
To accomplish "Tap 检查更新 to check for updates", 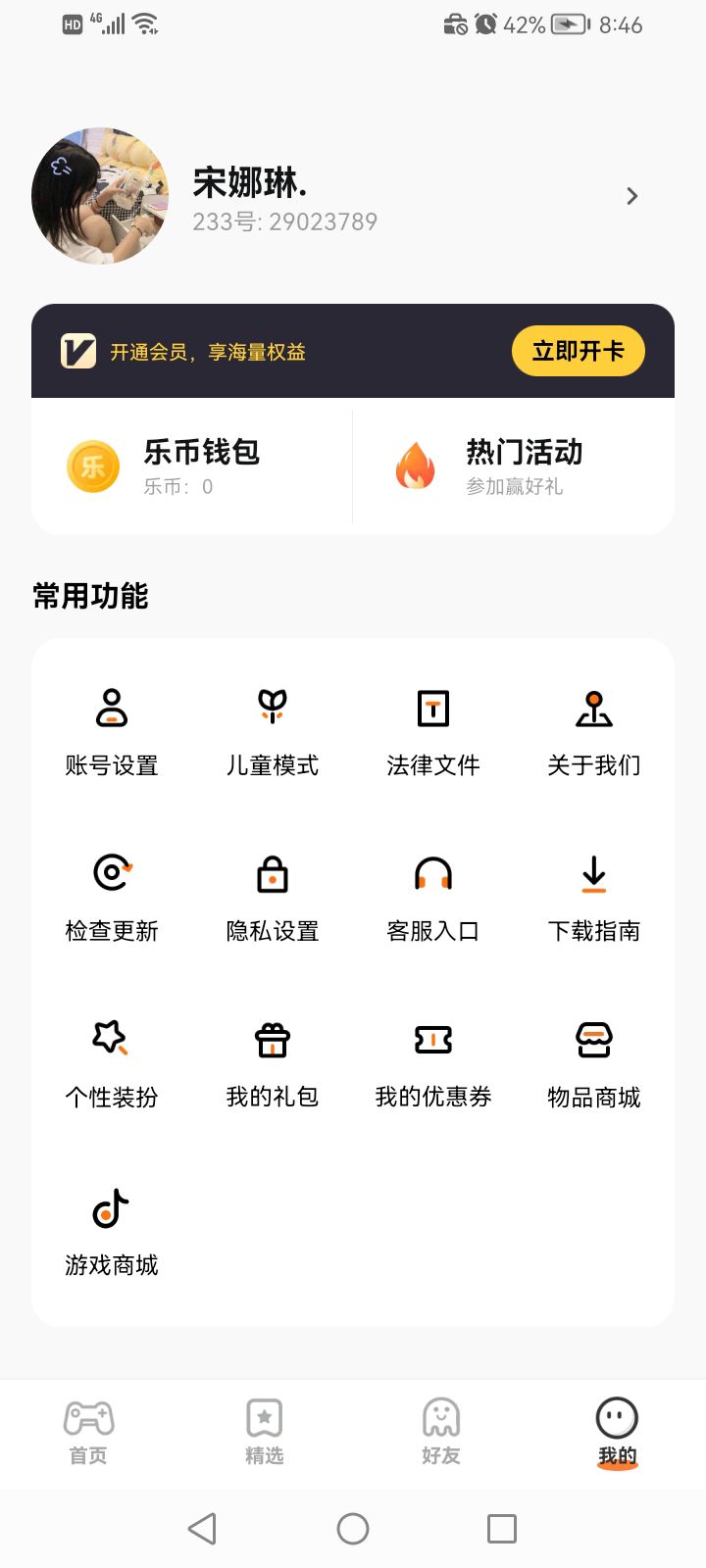I will click(112, 898).
